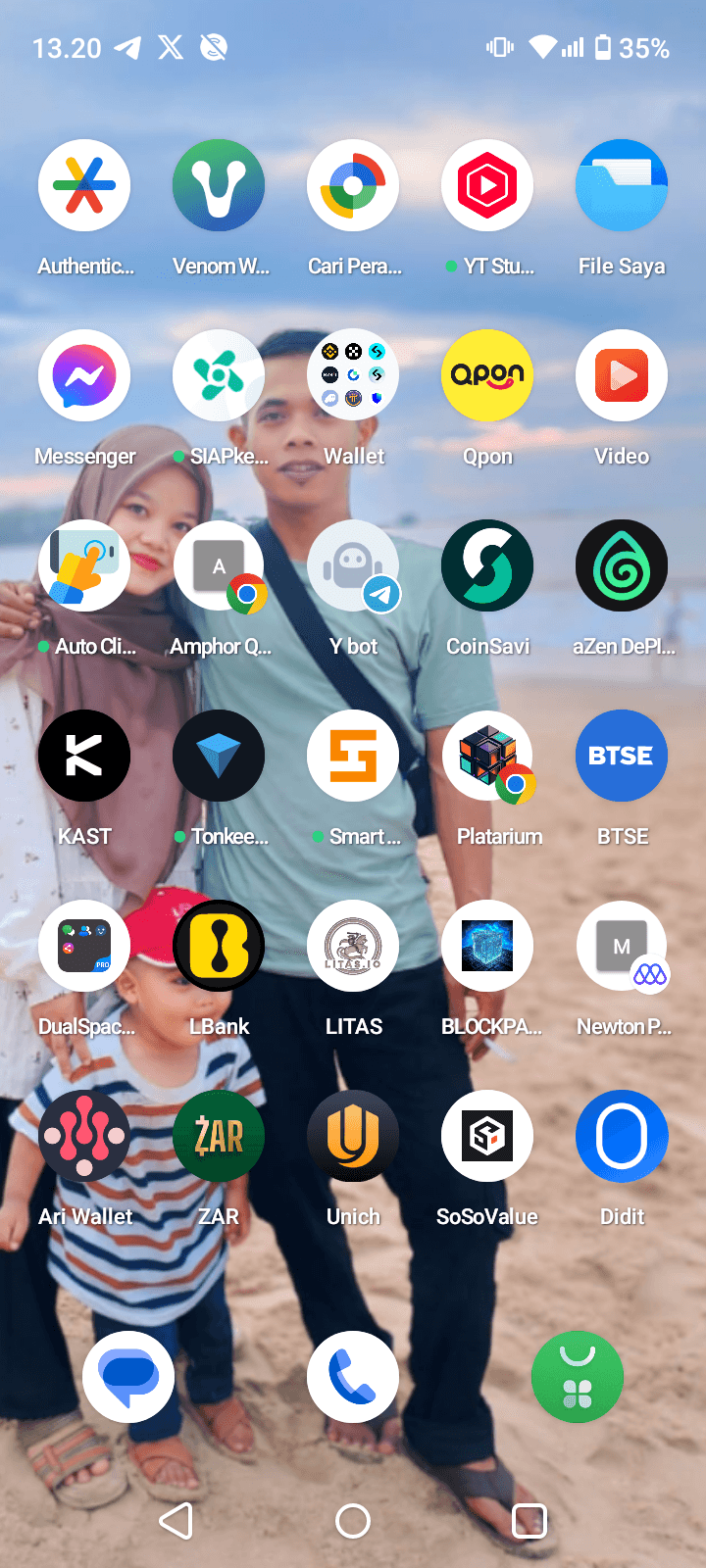Viewport: 706px width, 1568px height.
Task: Launch SoSoValue app
Action: click(487, 1136)
